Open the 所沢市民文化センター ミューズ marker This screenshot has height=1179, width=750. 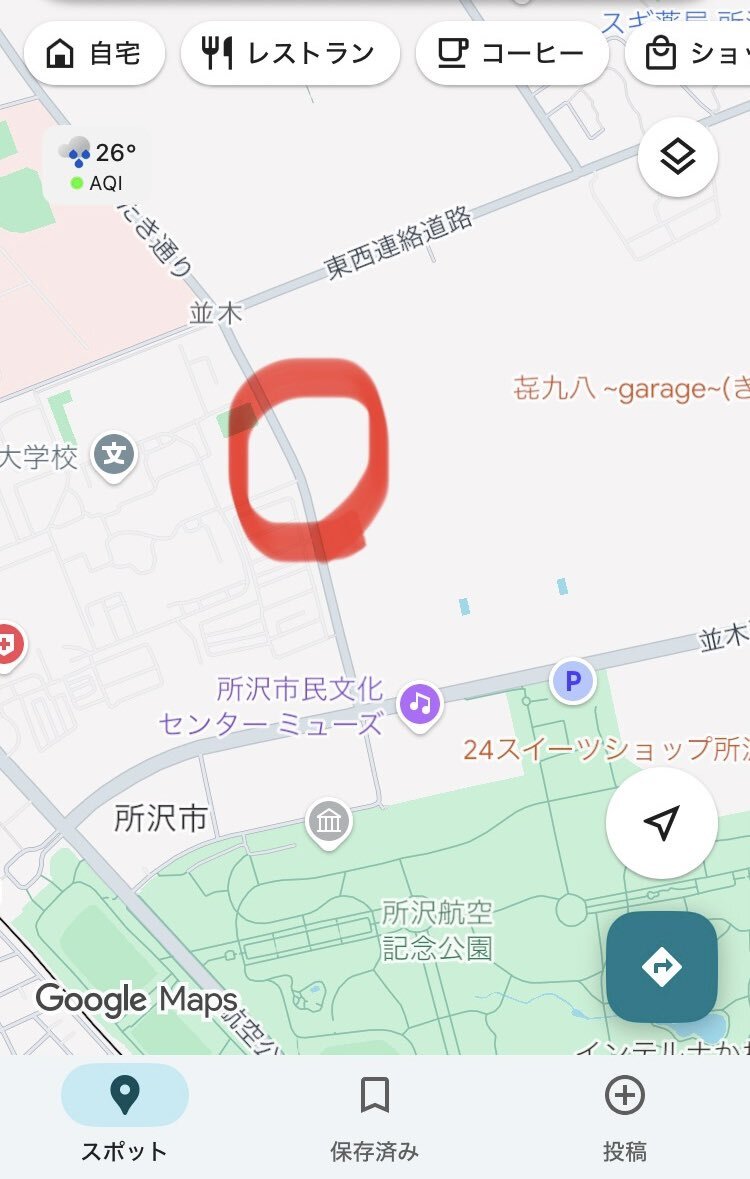[420, 704]
